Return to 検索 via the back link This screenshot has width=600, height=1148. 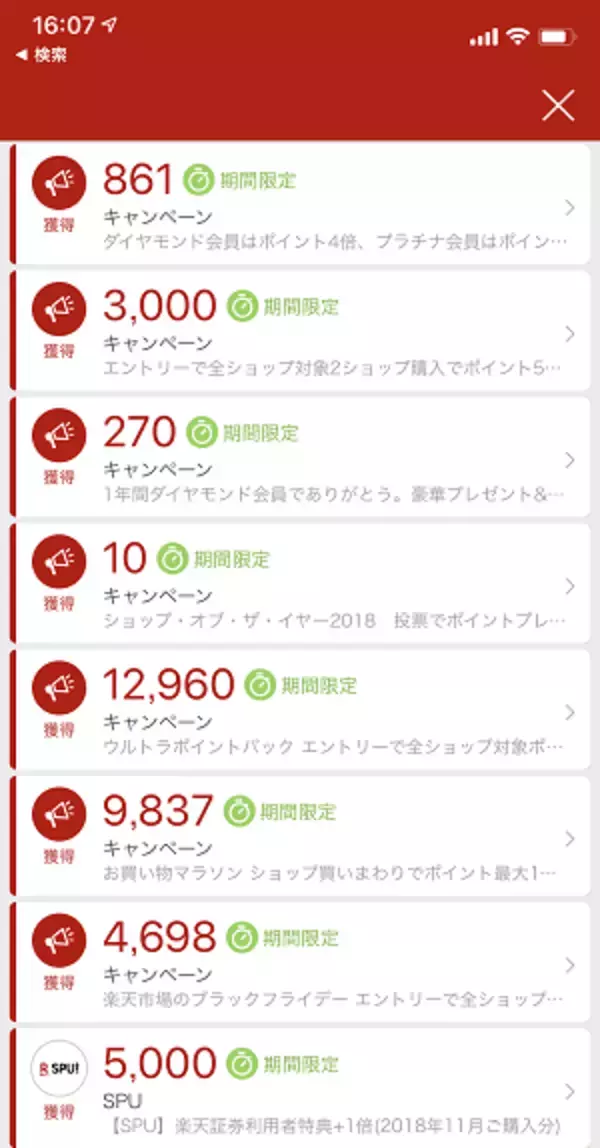click(41, 56)
